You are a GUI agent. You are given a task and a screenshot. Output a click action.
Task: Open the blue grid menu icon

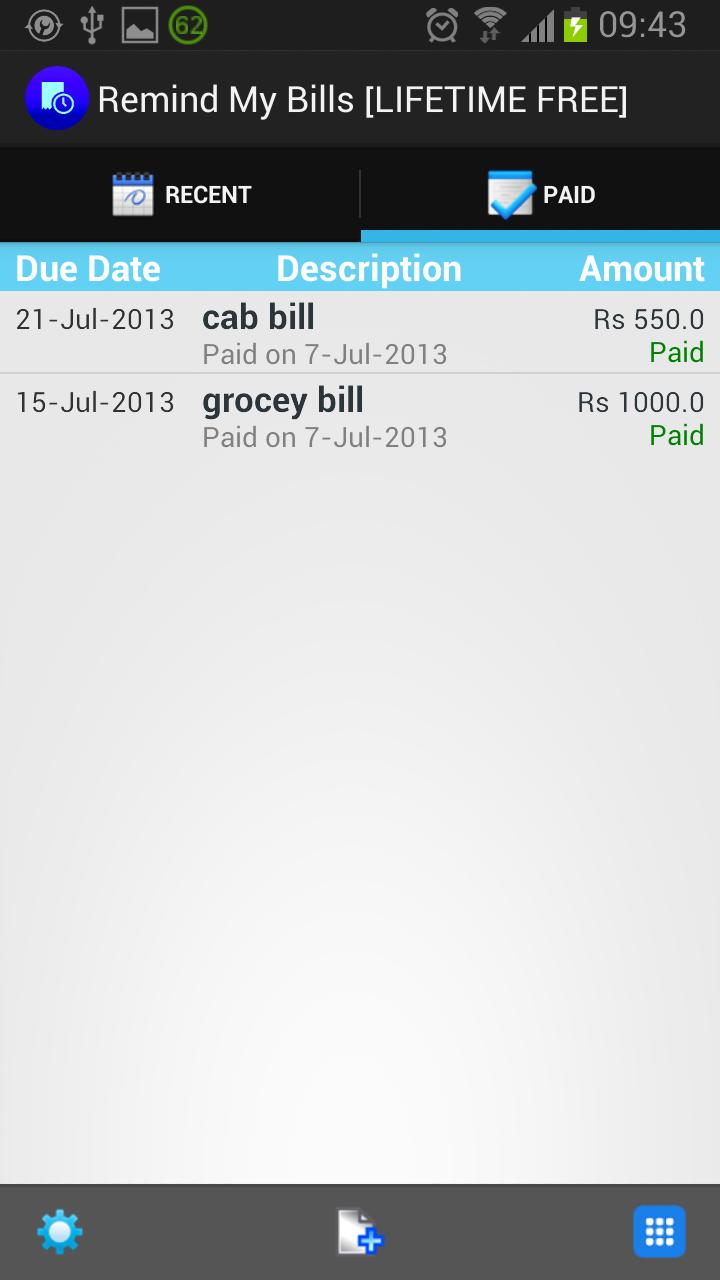click(659, 1231)
